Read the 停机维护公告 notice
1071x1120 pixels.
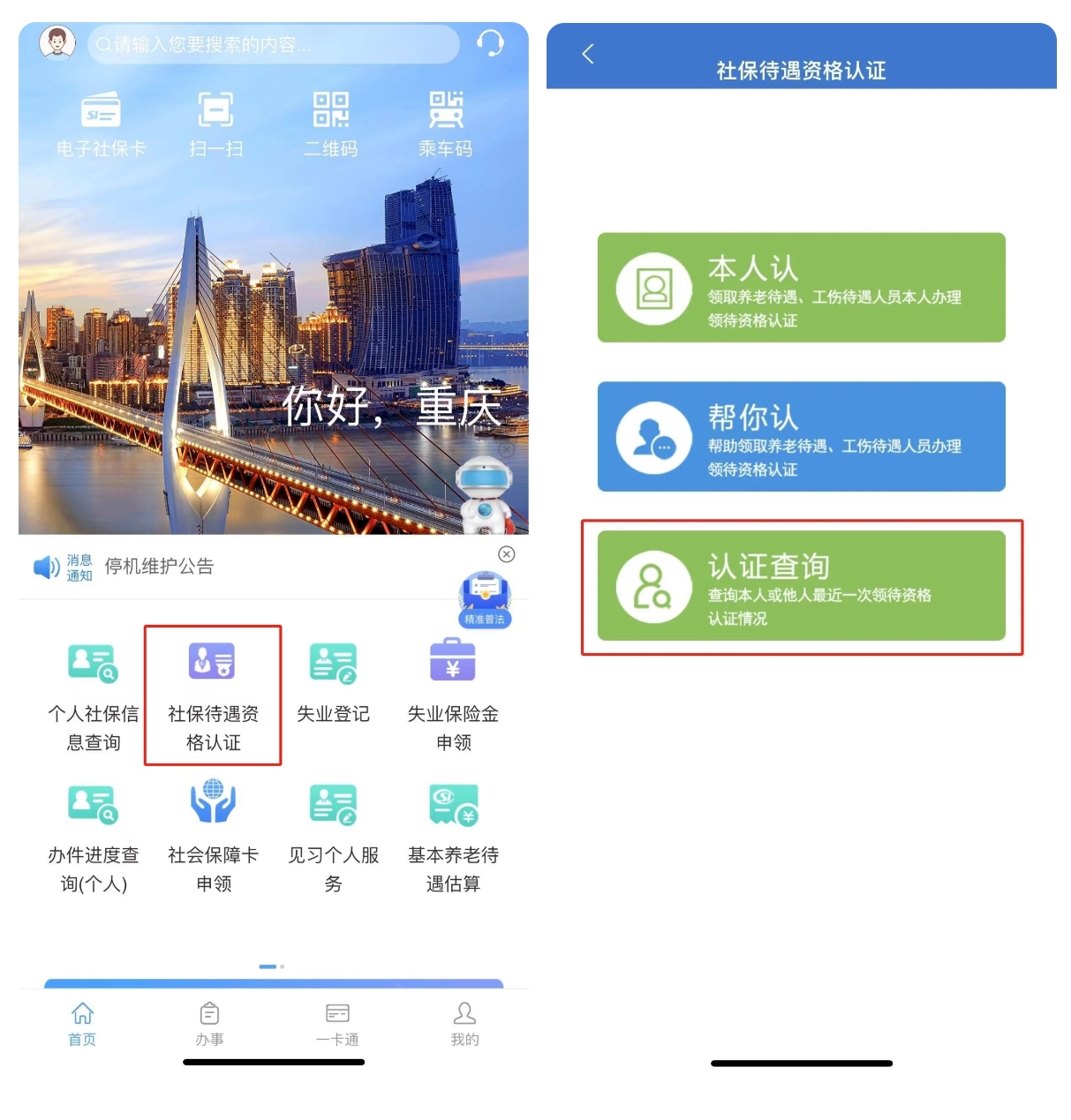point(159,567)
